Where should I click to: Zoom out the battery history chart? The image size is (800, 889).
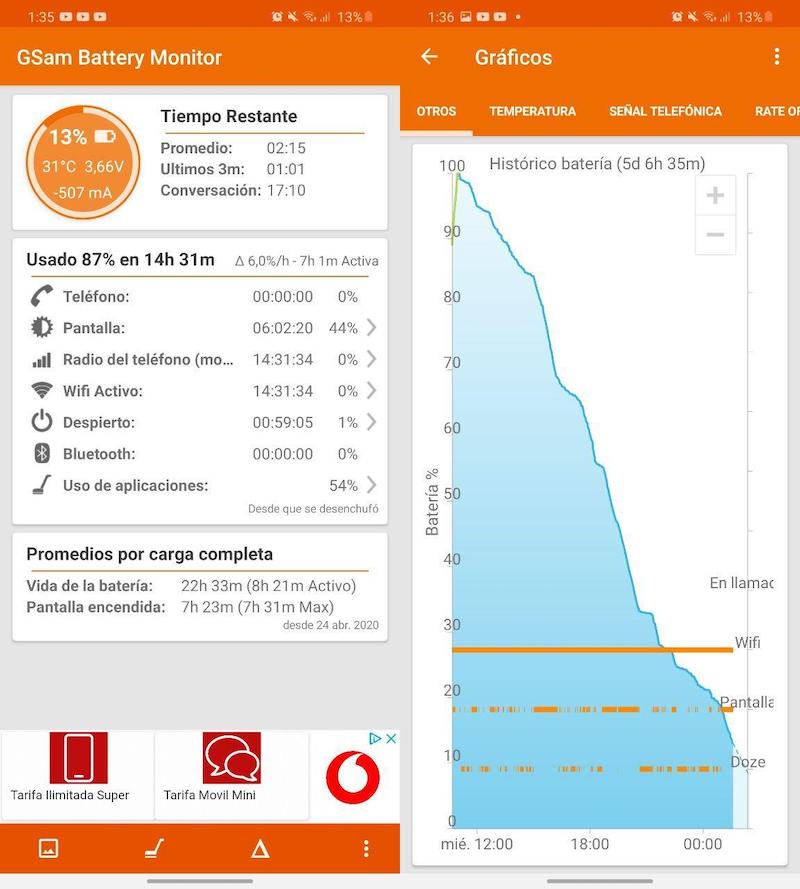coord(715,235)
